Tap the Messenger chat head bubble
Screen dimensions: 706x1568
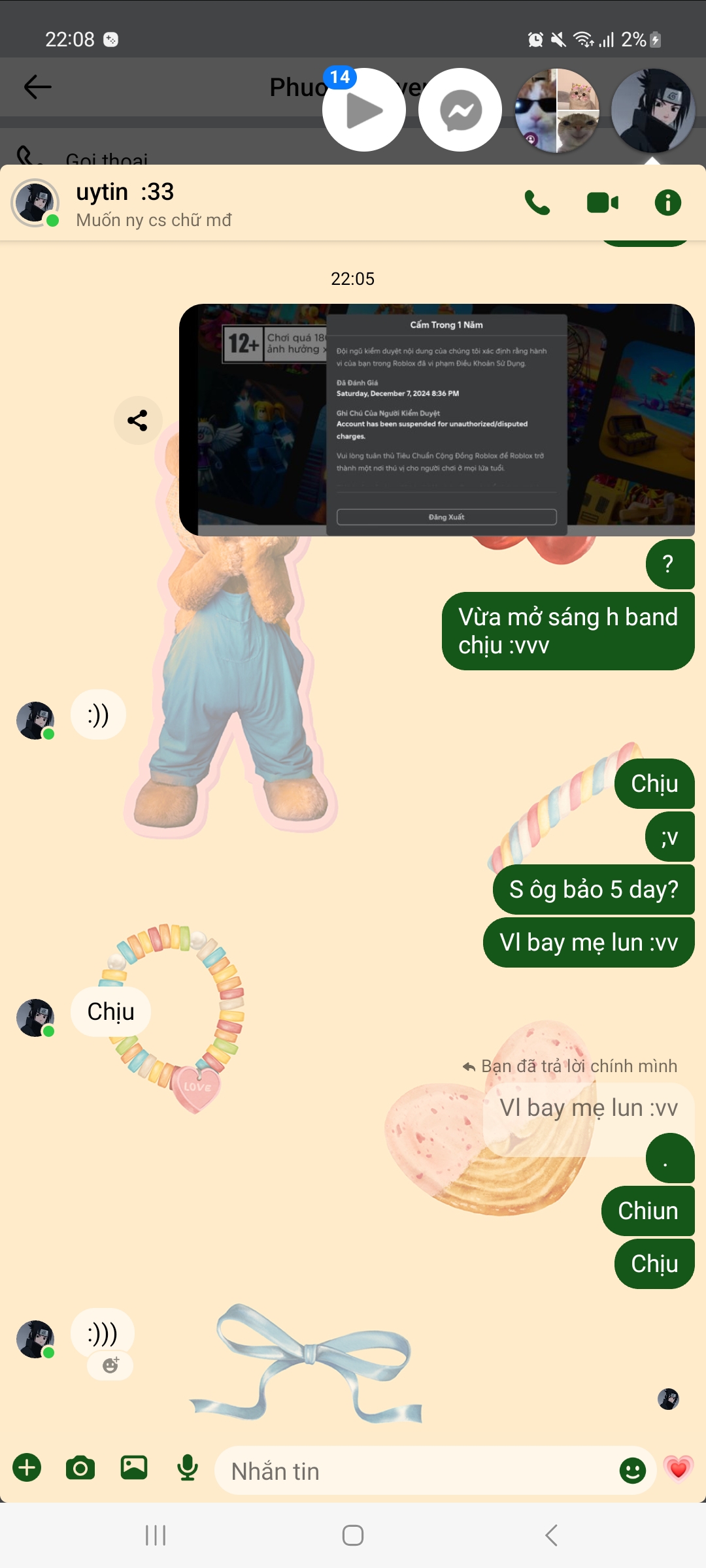(460, 110)
